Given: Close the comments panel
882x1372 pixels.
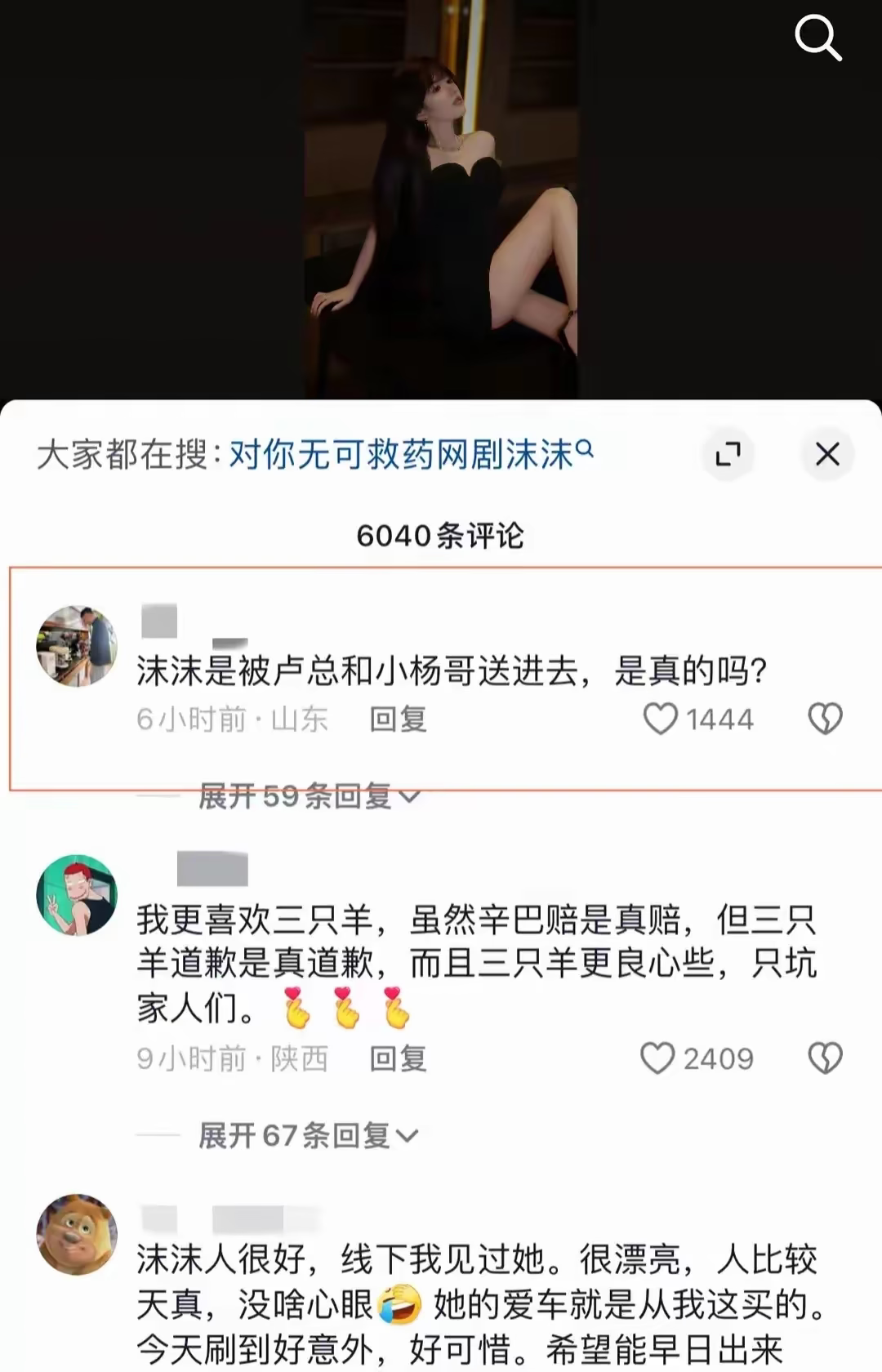Looking at the screenshot, I should click(x=827, y=454).
